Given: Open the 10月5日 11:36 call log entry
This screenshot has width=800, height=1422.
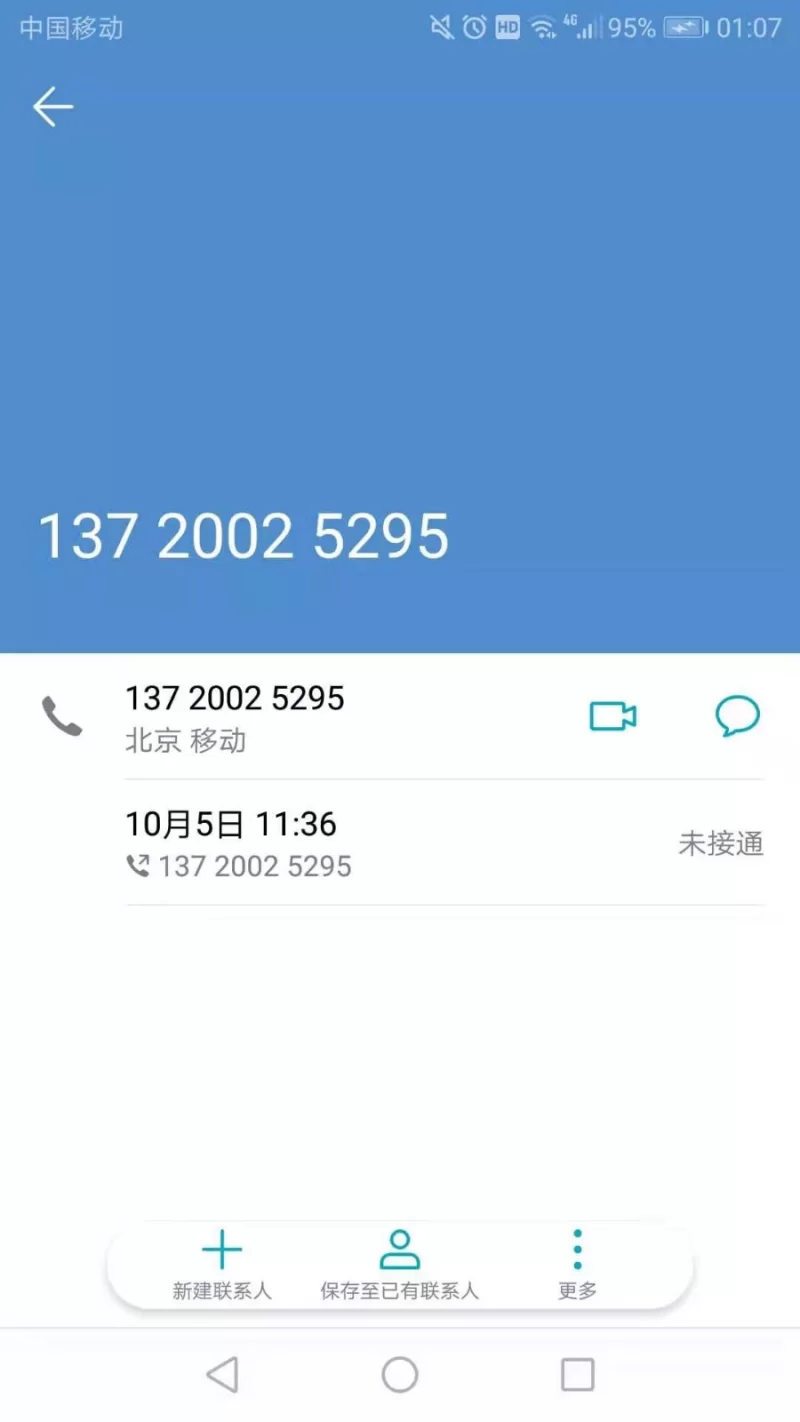Looking at the screenshot, I should 400,843.
